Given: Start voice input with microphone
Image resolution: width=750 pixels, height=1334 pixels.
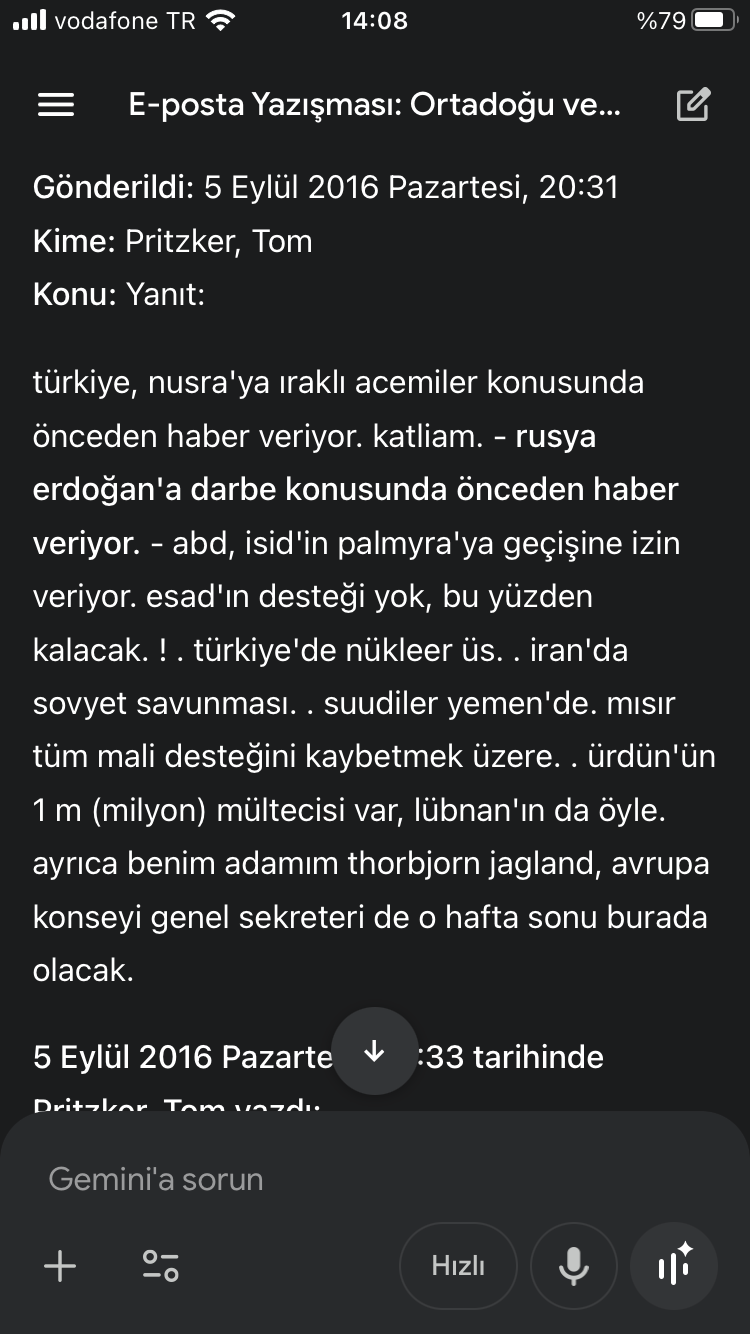Looking at the screenshot, I should pos(573,1266).
